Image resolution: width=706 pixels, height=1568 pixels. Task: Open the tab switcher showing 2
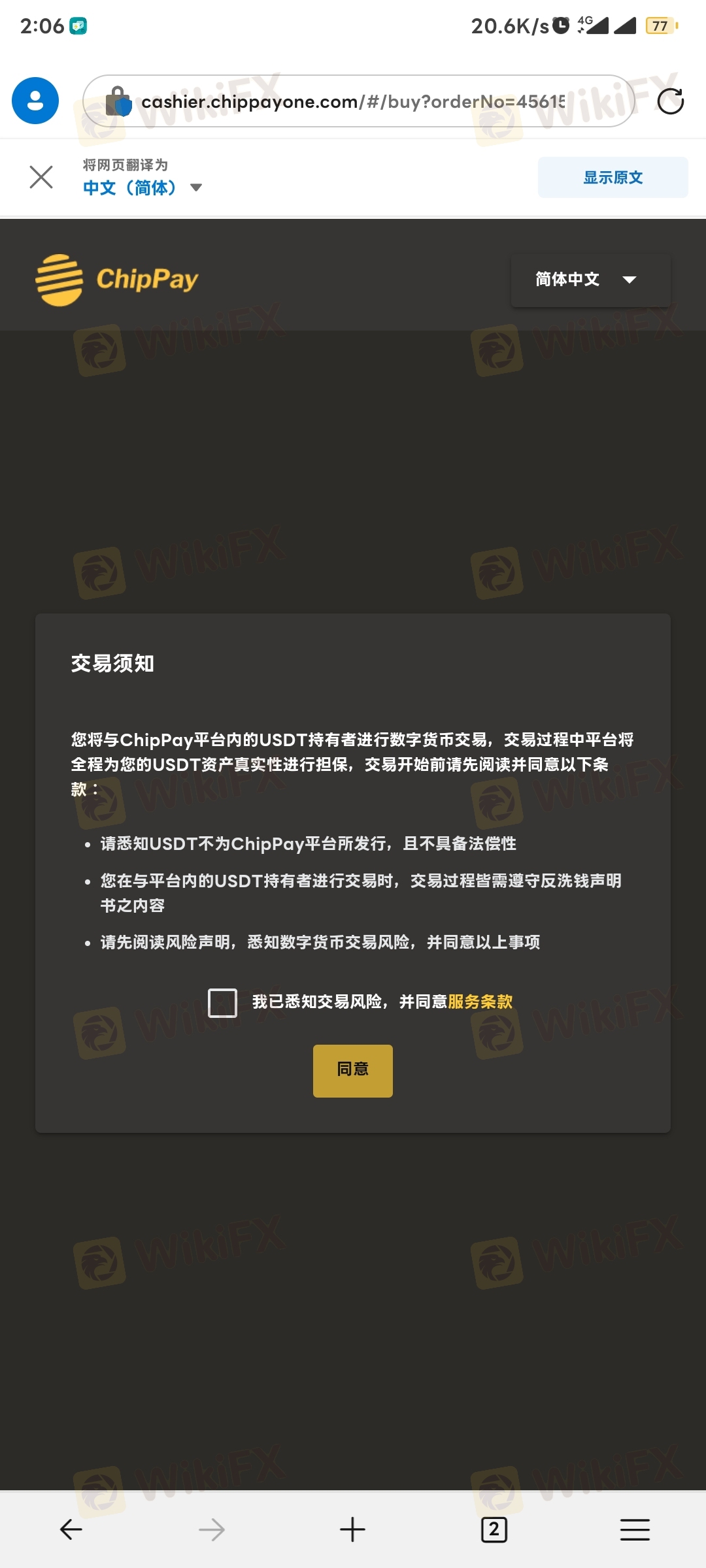[x=494, y=1529]
